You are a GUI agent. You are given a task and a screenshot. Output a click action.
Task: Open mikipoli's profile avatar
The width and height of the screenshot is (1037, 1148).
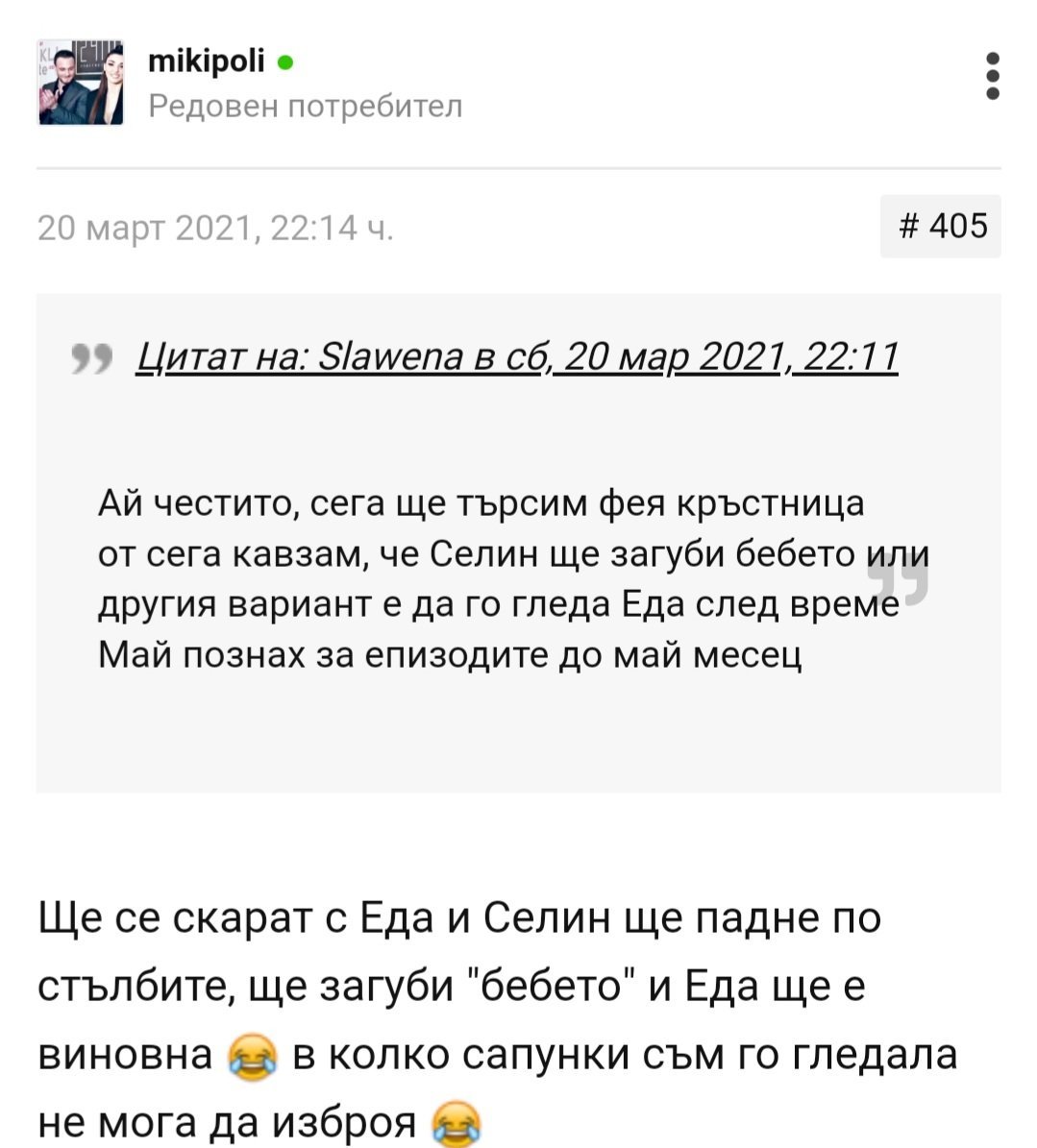82,82
